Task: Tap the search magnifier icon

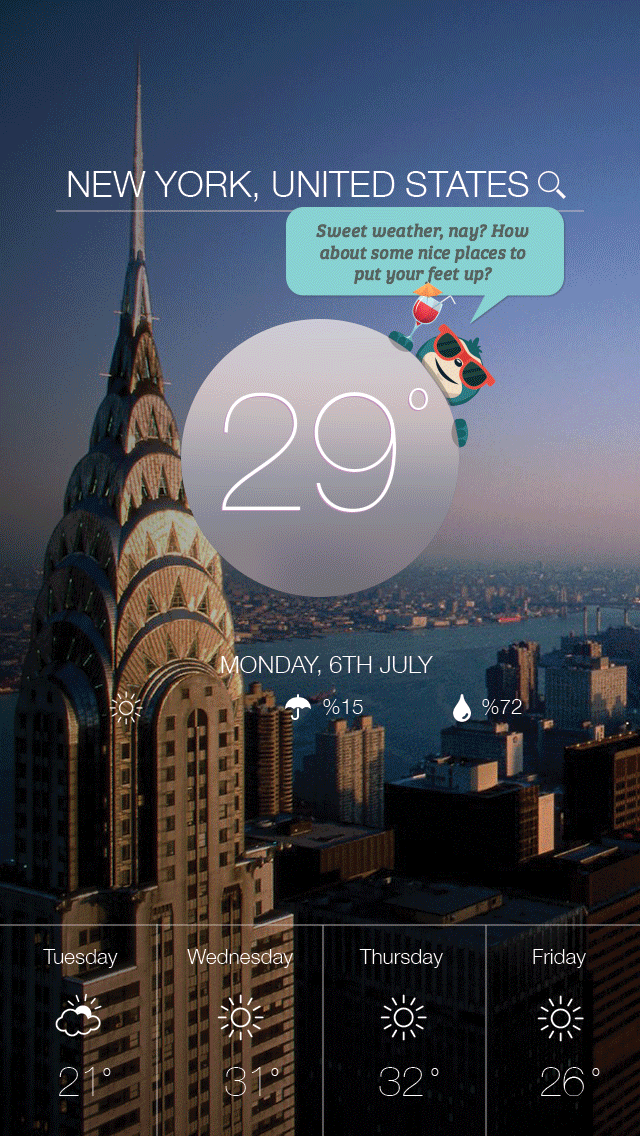Action: coord(552,185)
